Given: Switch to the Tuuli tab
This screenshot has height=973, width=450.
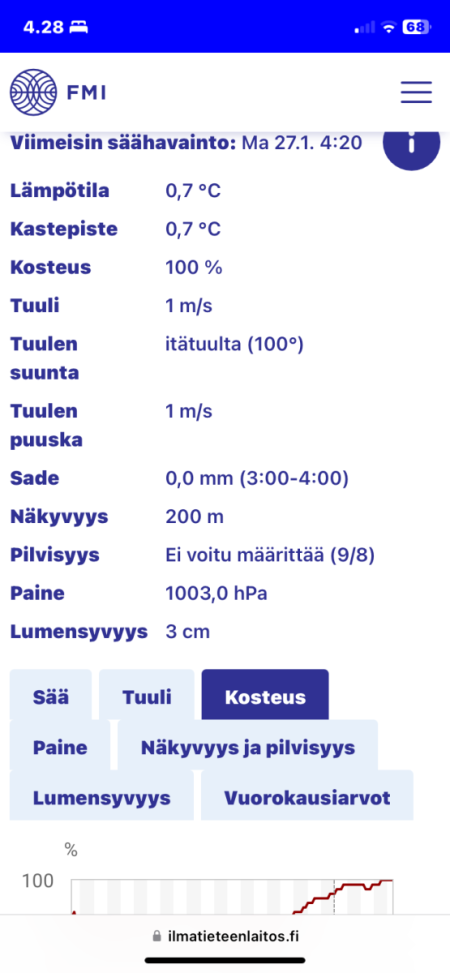Looking at the screenshot, I should click(x=146, y=696).
